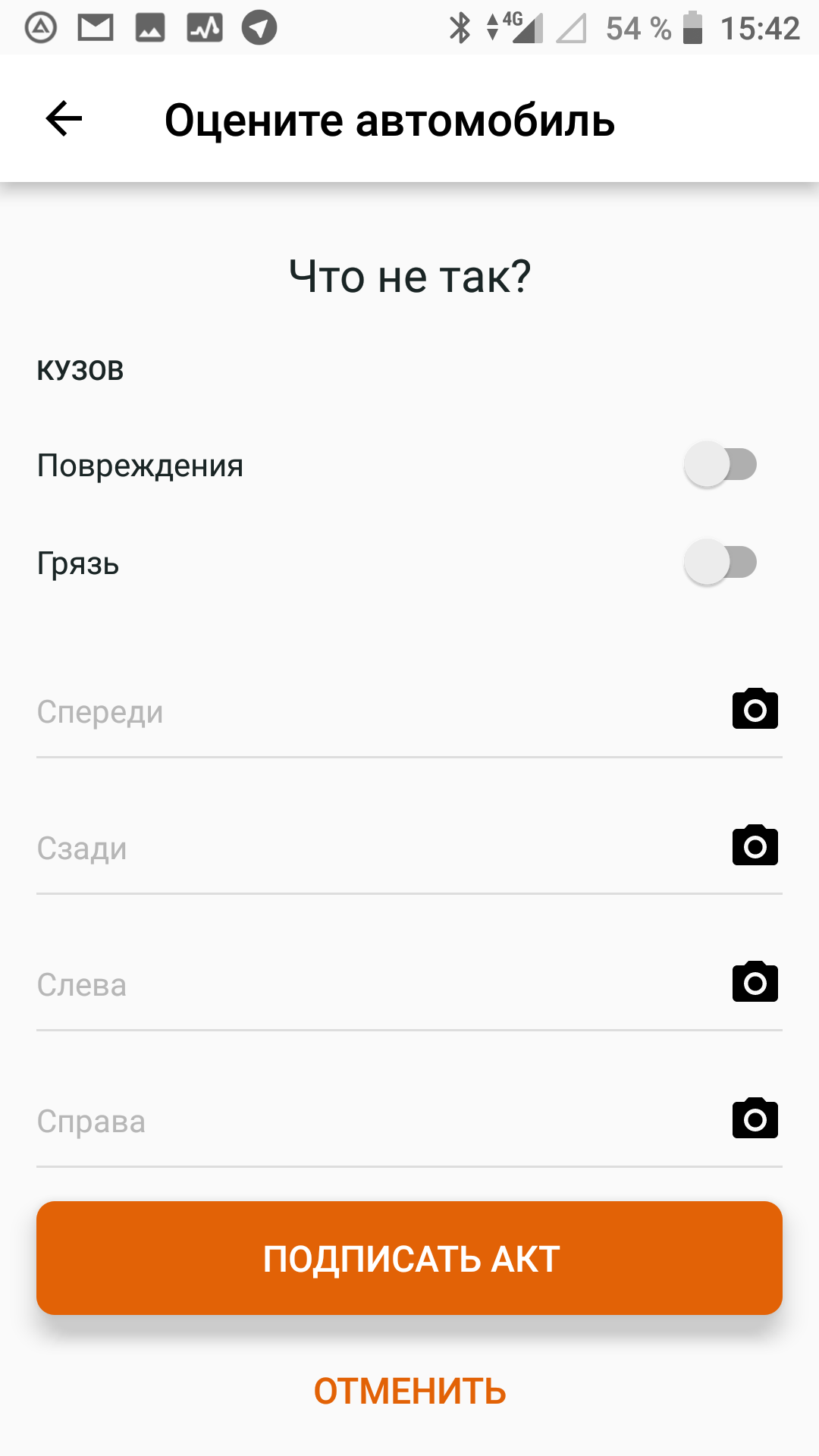Sign the act with ПОДПИСАТЬ АКТ
This screenshot has height=1456, width=819.
click(409, 1258)
